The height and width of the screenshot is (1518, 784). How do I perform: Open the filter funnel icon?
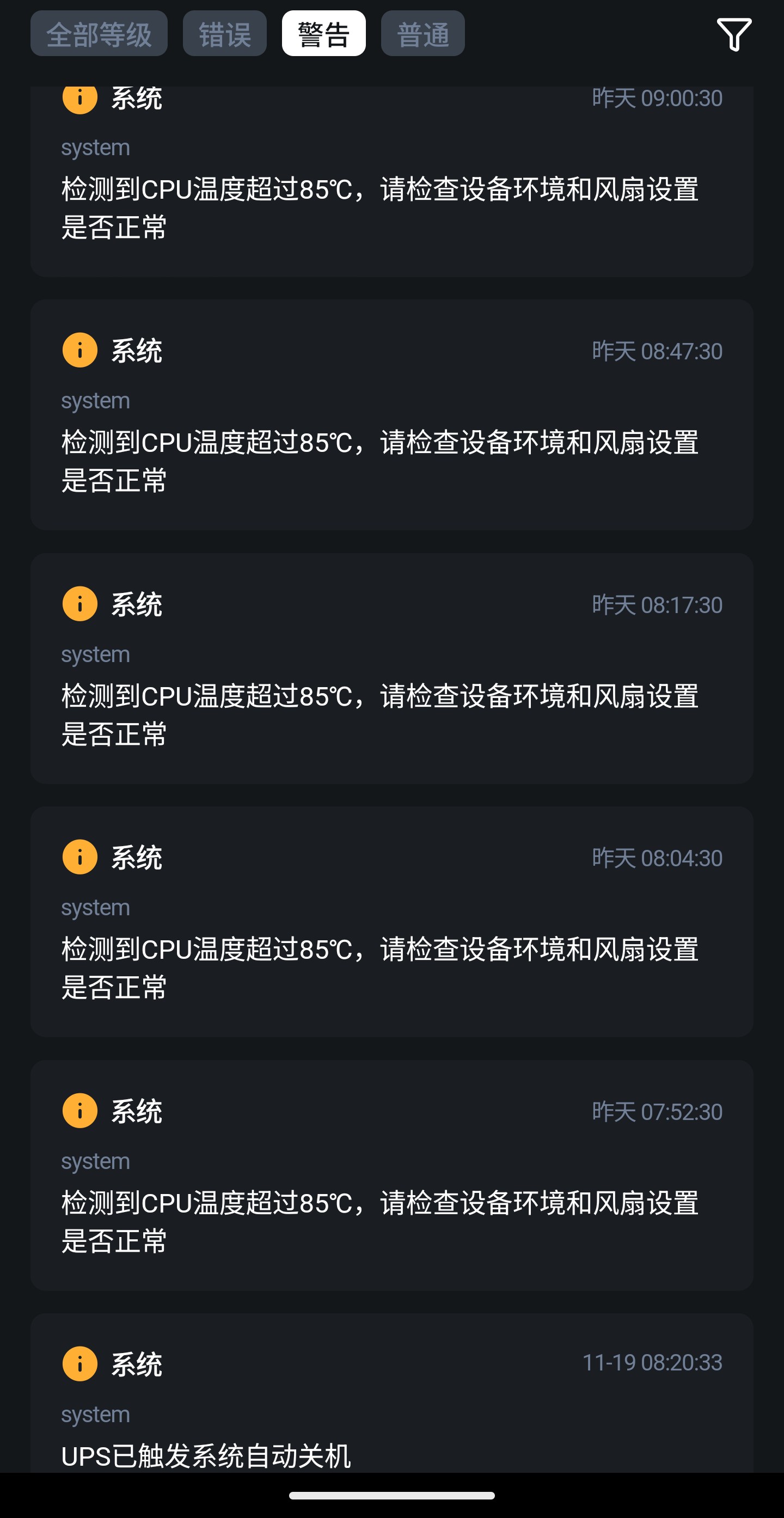(x=733, y=34)
